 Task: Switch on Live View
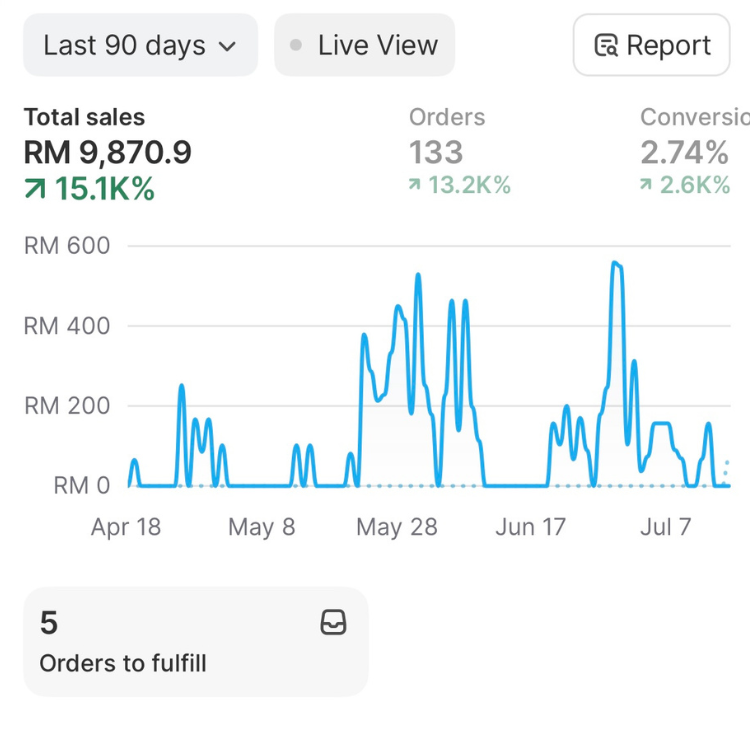pyautogui.click(x=364, y=46)
